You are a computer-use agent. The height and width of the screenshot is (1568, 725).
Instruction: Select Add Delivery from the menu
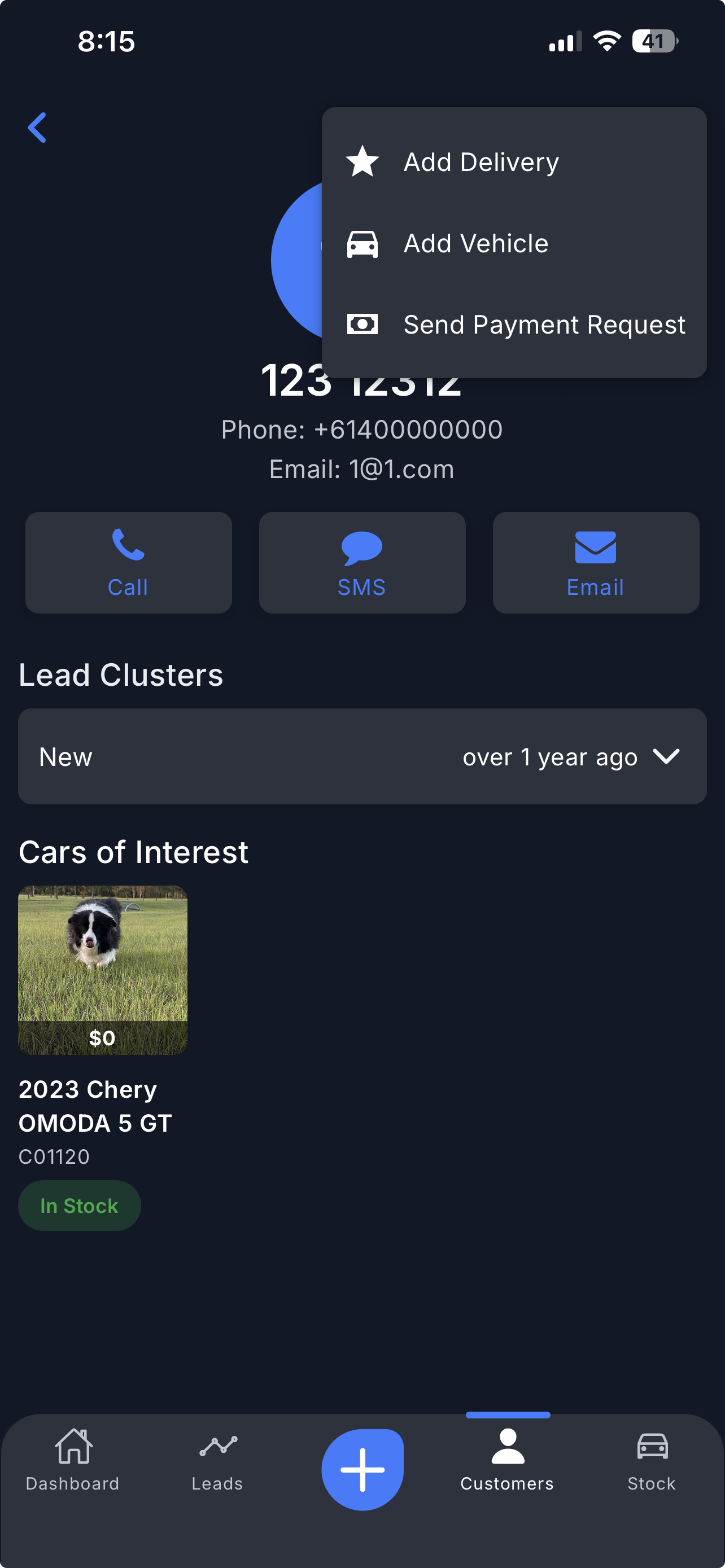tap(481, 162)
